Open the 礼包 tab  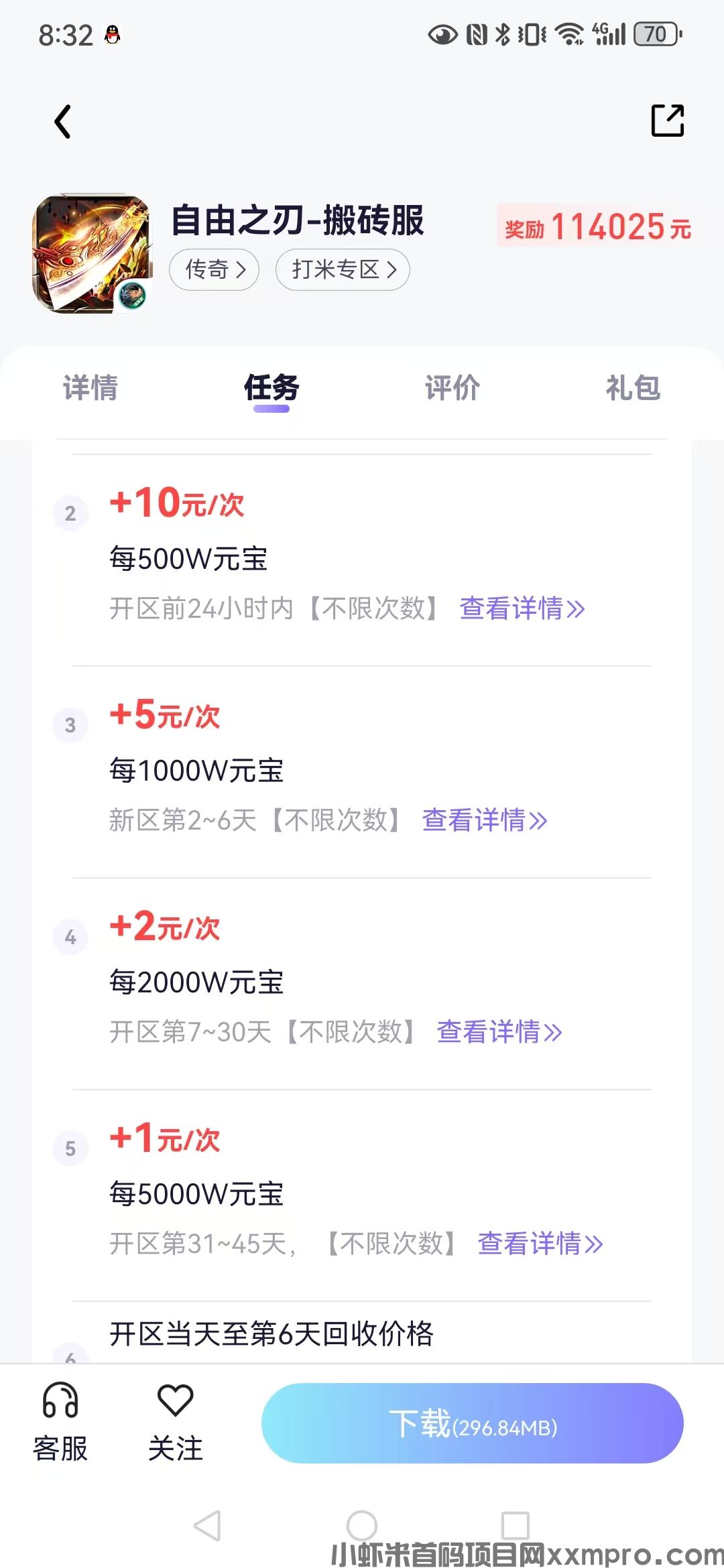(x=633, y=388)
